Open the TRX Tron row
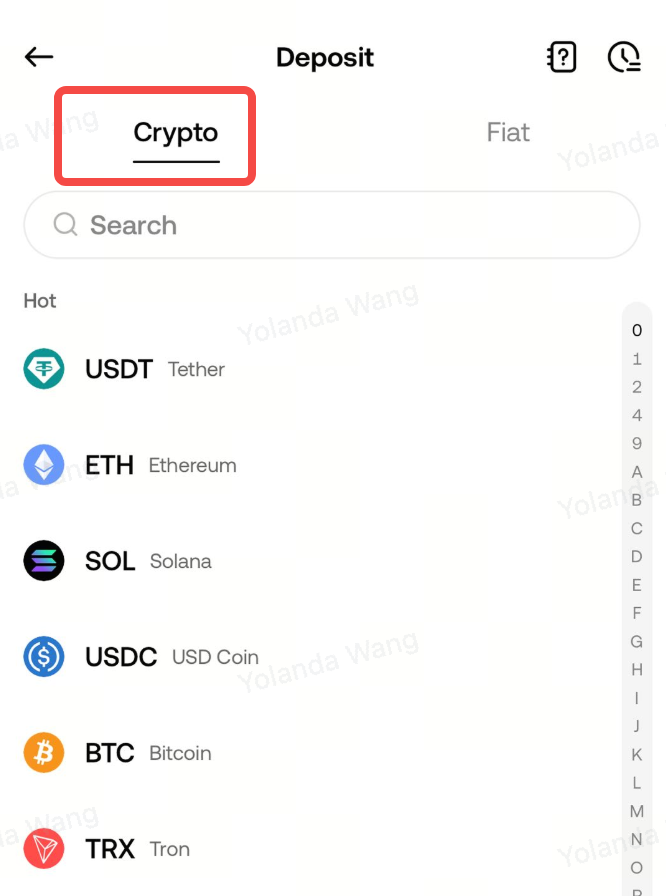This screenshot has height=896, width=666. click(320, 849)
